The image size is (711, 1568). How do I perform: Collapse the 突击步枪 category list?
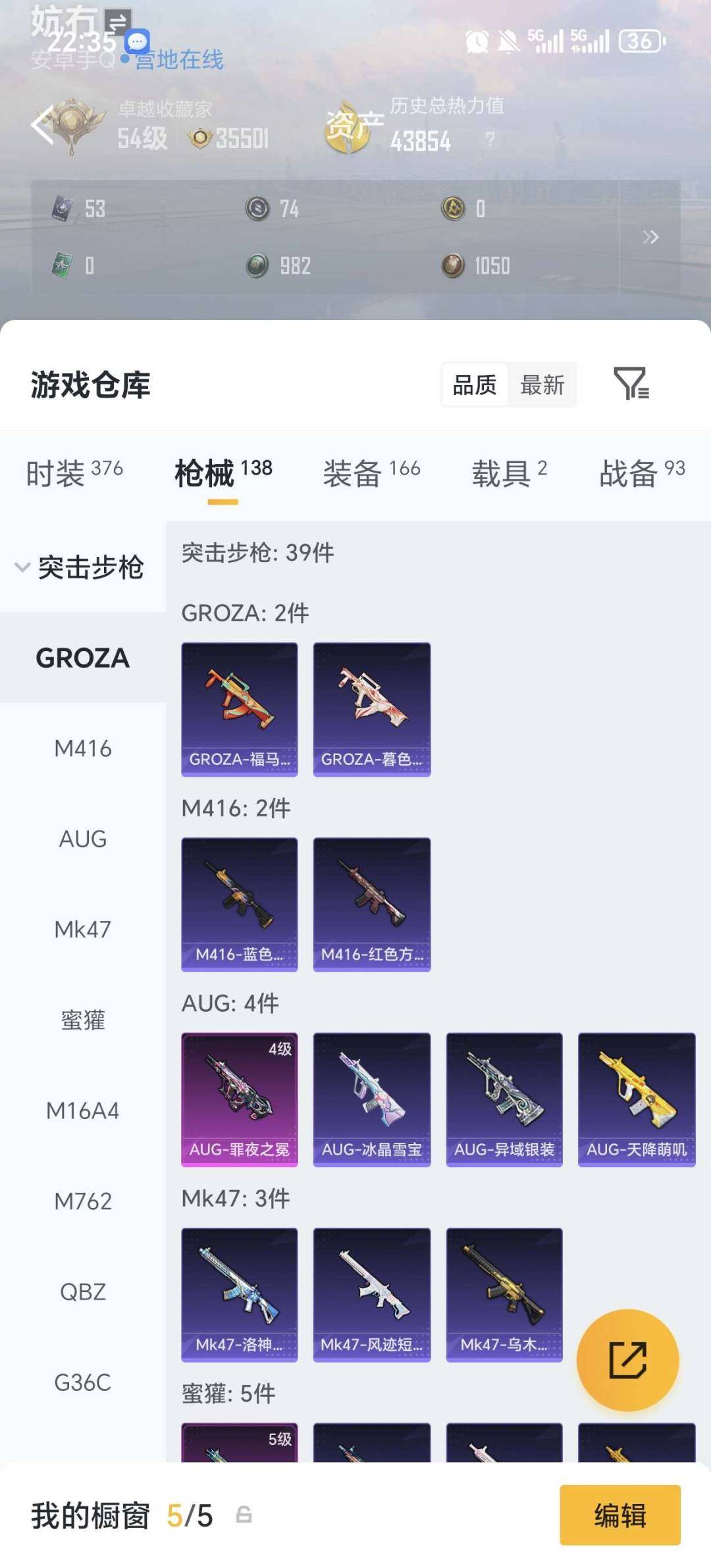click(x=23, y=567)
